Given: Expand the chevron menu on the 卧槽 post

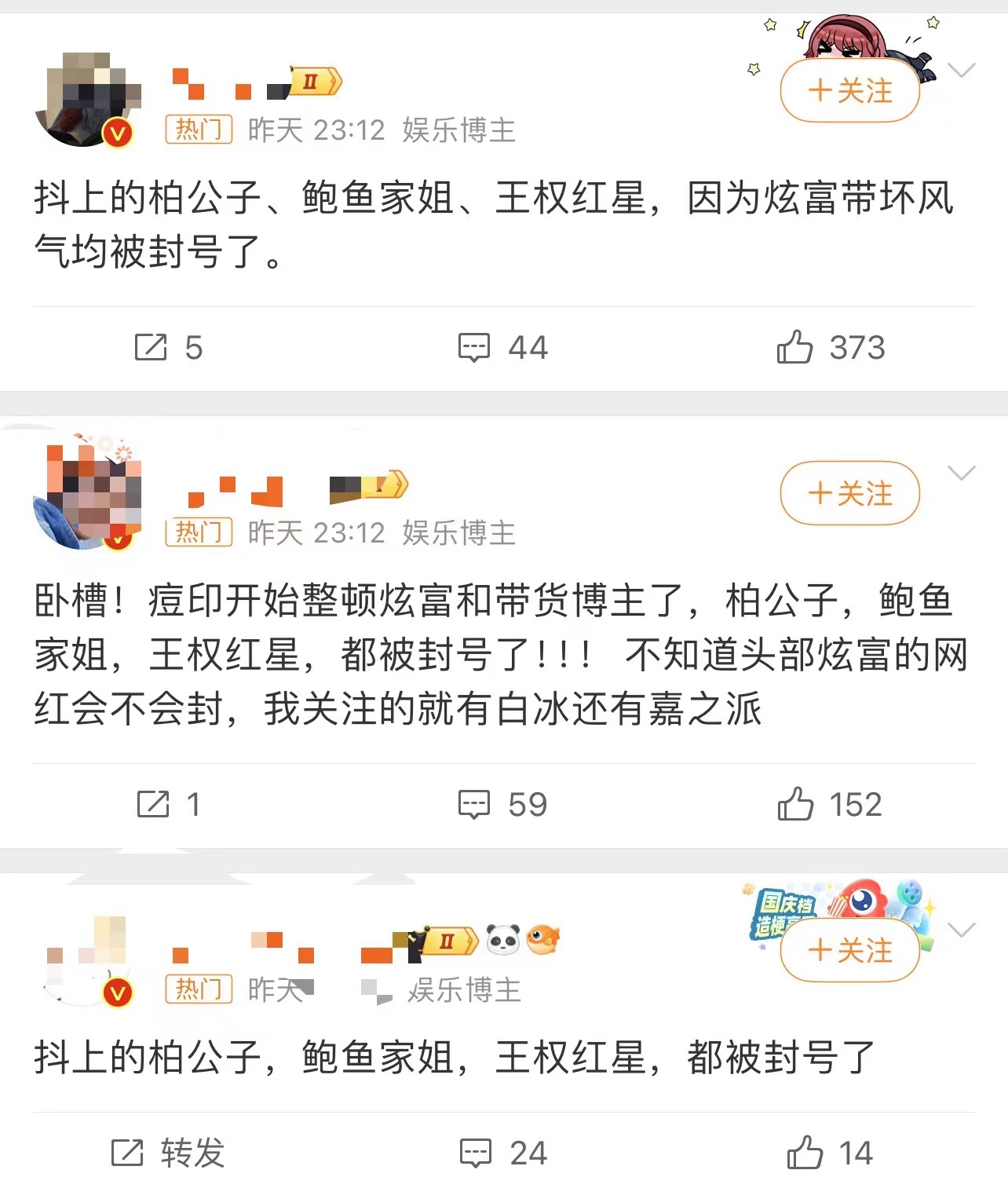Looking at the screenshot, I should [961, 473].
